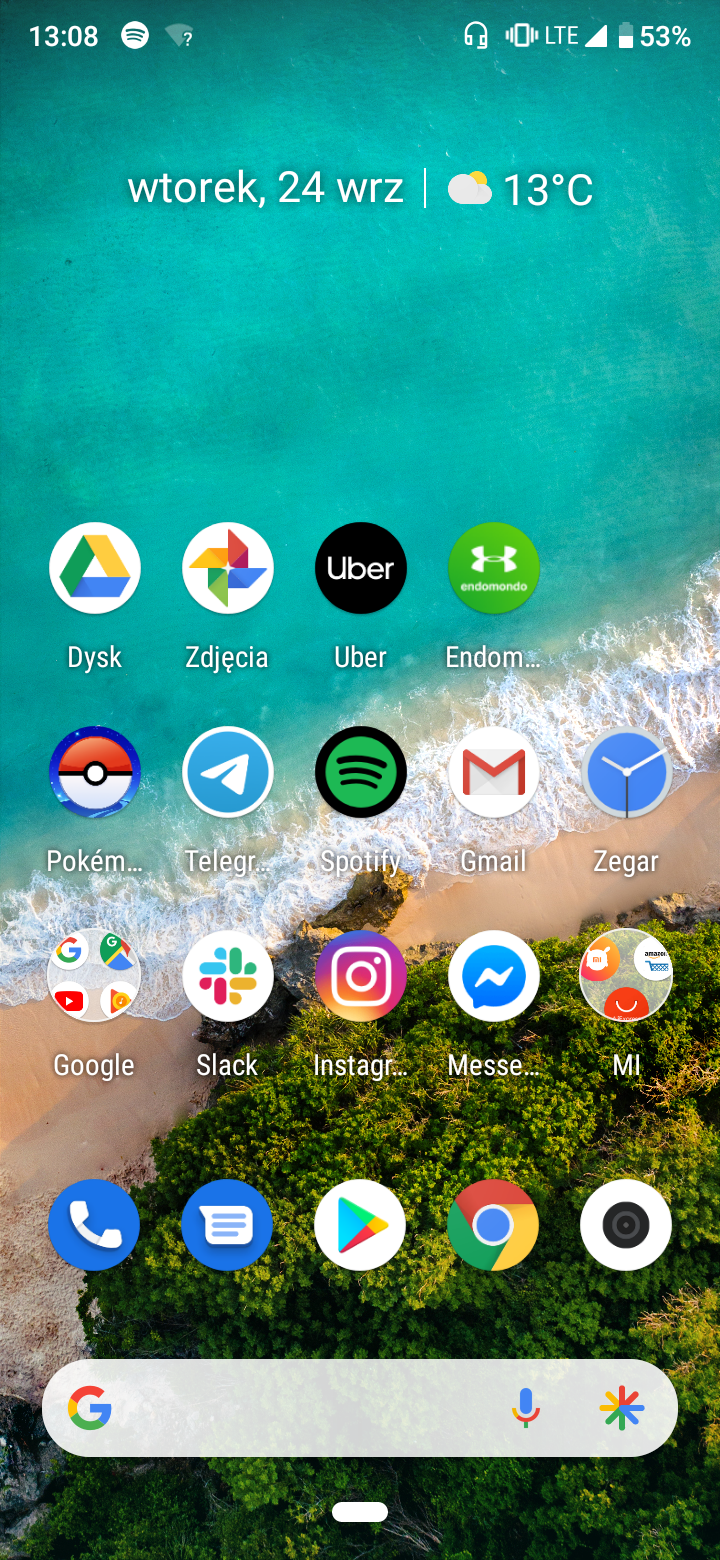
Task: Launch the Endomondo app
Action: coord(493,568)
